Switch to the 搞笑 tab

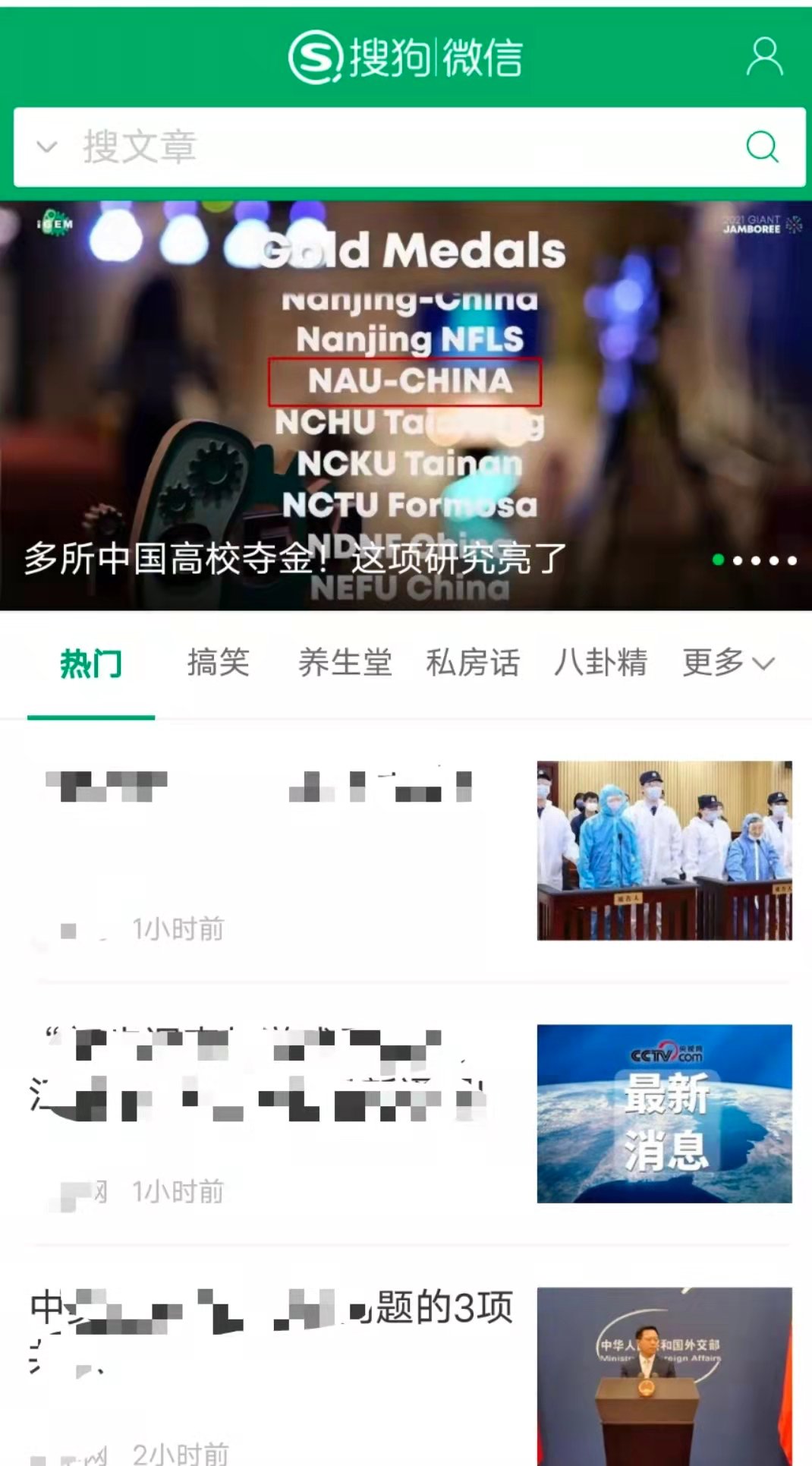point(218,664)
